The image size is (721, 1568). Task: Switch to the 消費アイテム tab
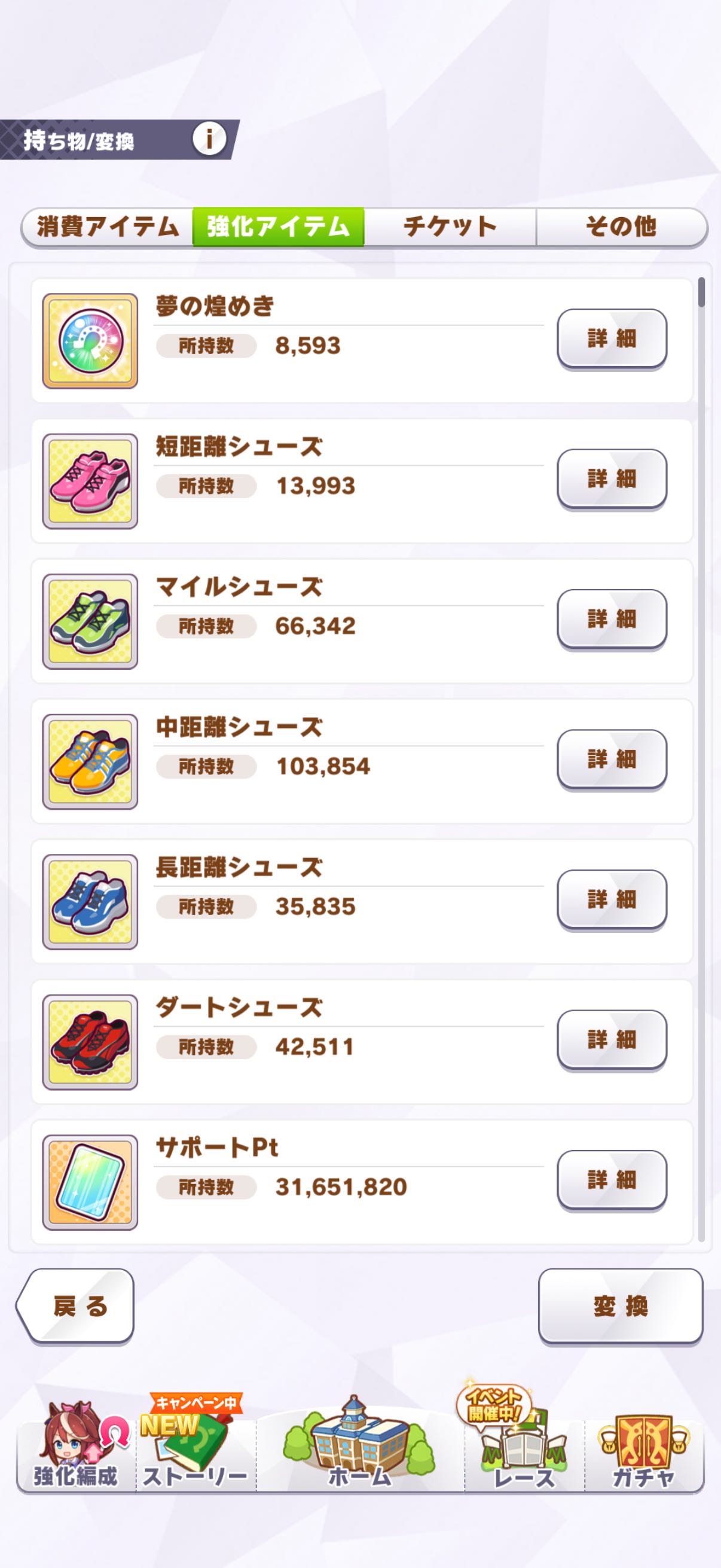click(108, 227)
